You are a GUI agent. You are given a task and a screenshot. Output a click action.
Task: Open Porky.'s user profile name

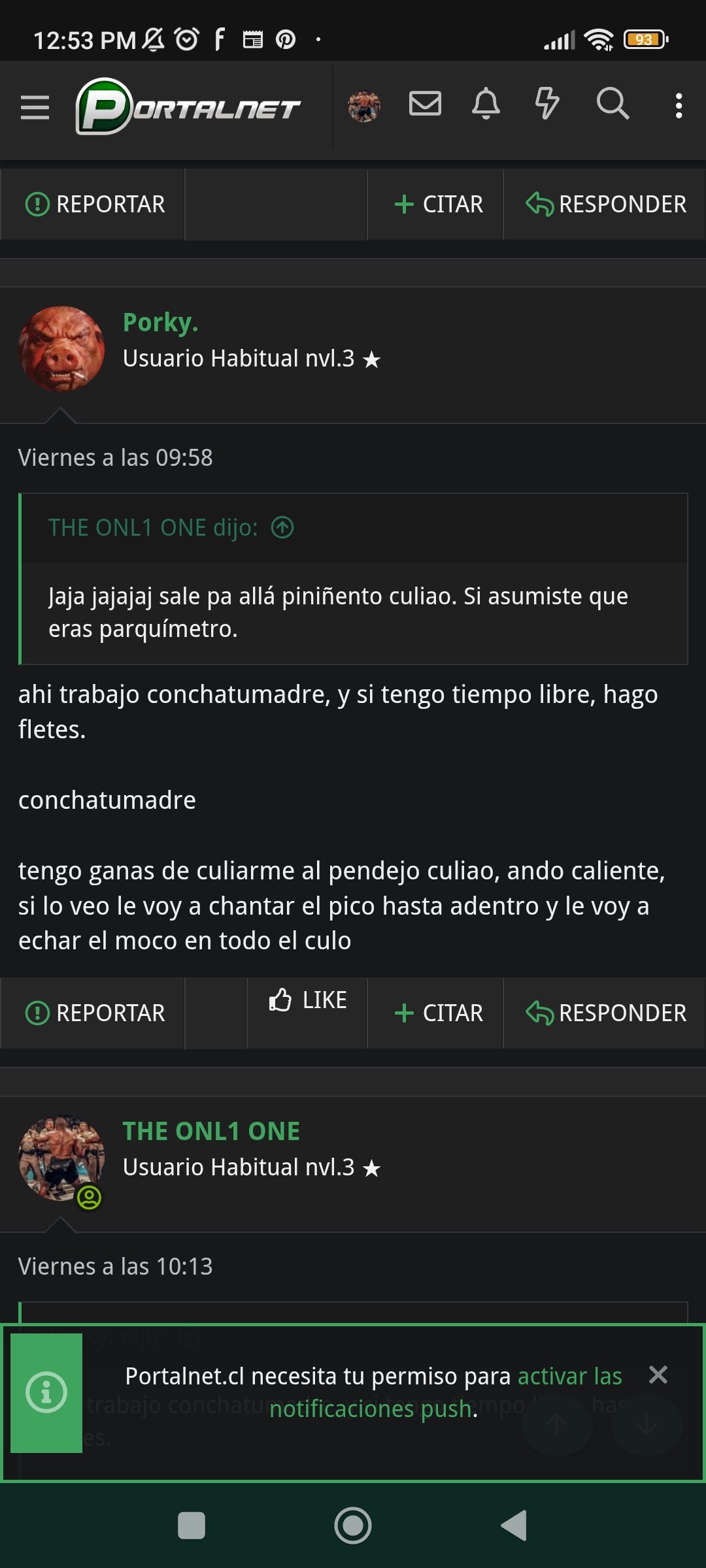coord(161,322)
